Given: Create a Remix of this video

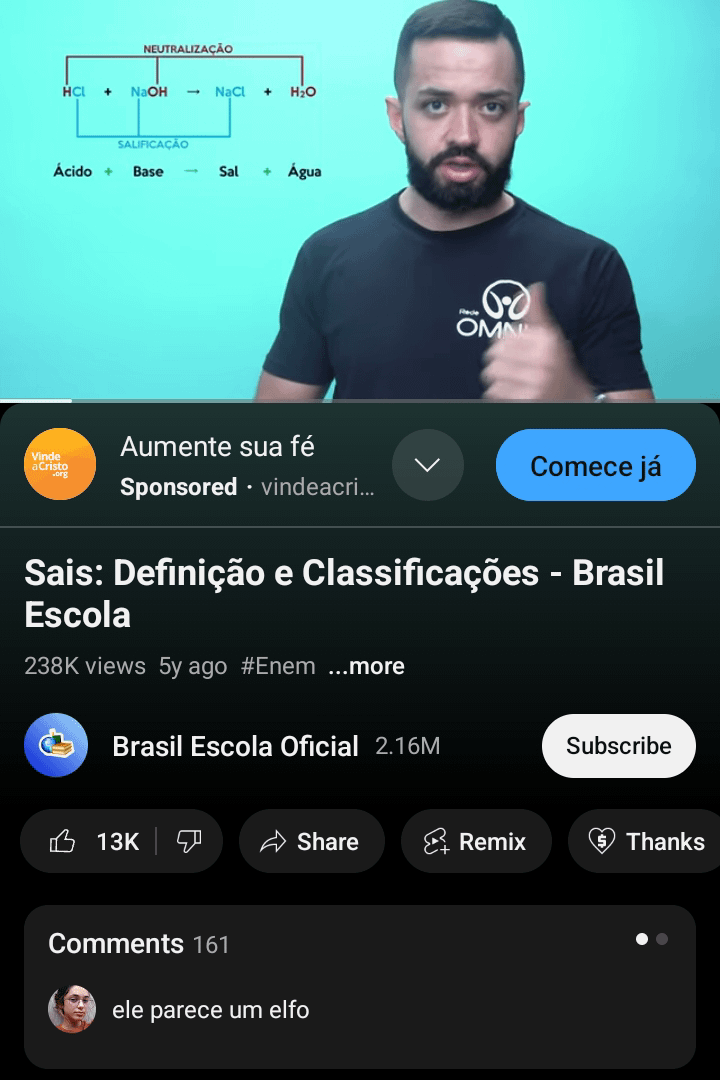Looking at the screenshot, I should (x=476, y=842).
